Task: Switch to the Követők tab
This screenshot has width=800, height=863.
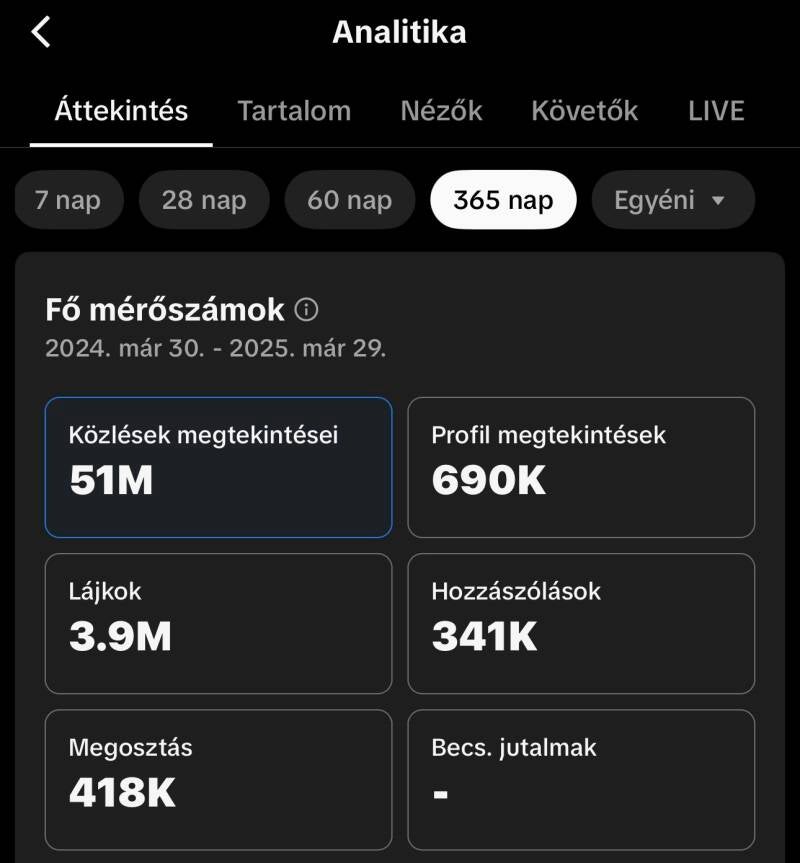Action: [x=584, y=110]
